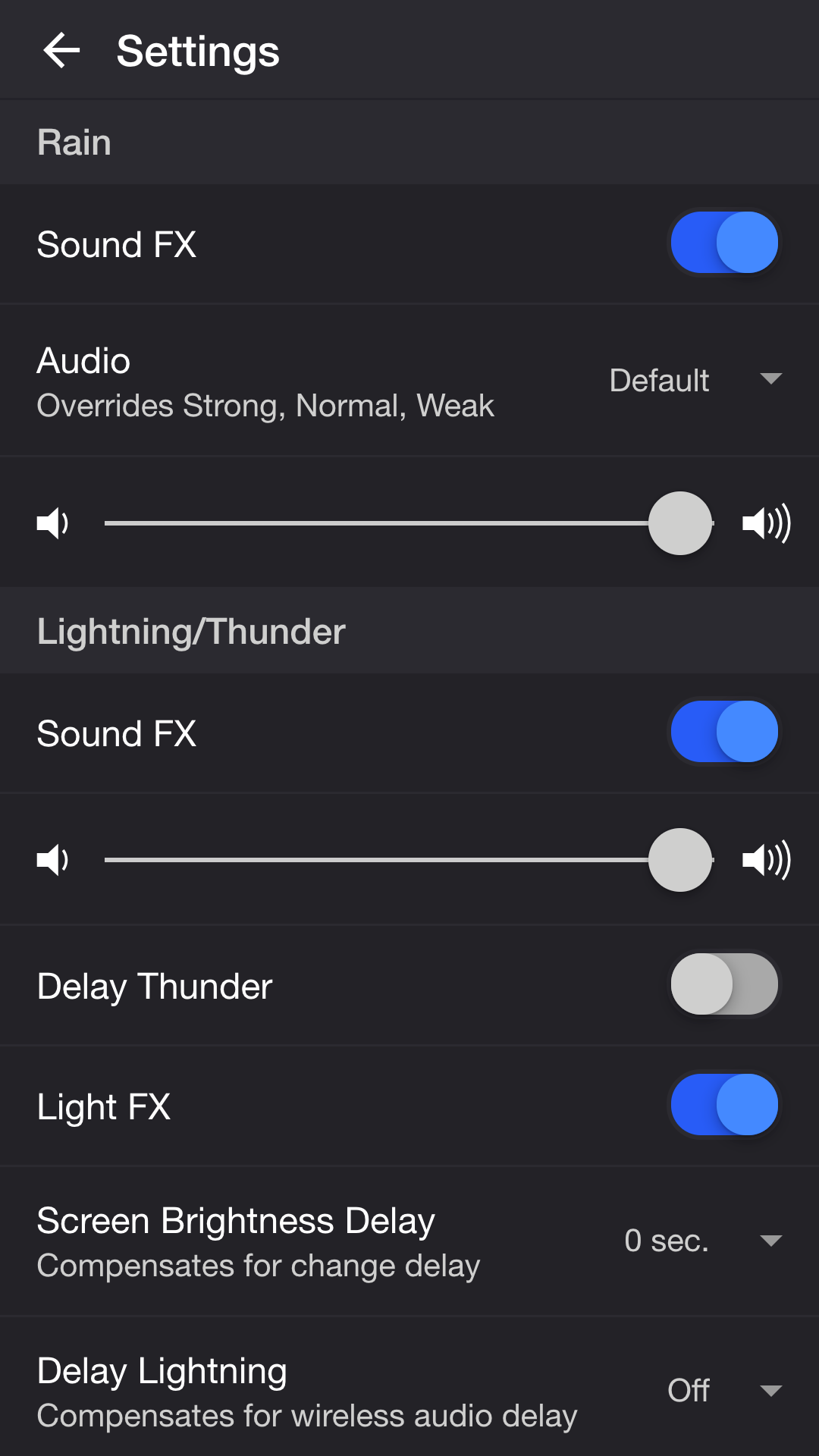Click the quiet speaker icon under Lightning/Thunder
This screenshot has height=1456, width=819.
click(51, 859)
